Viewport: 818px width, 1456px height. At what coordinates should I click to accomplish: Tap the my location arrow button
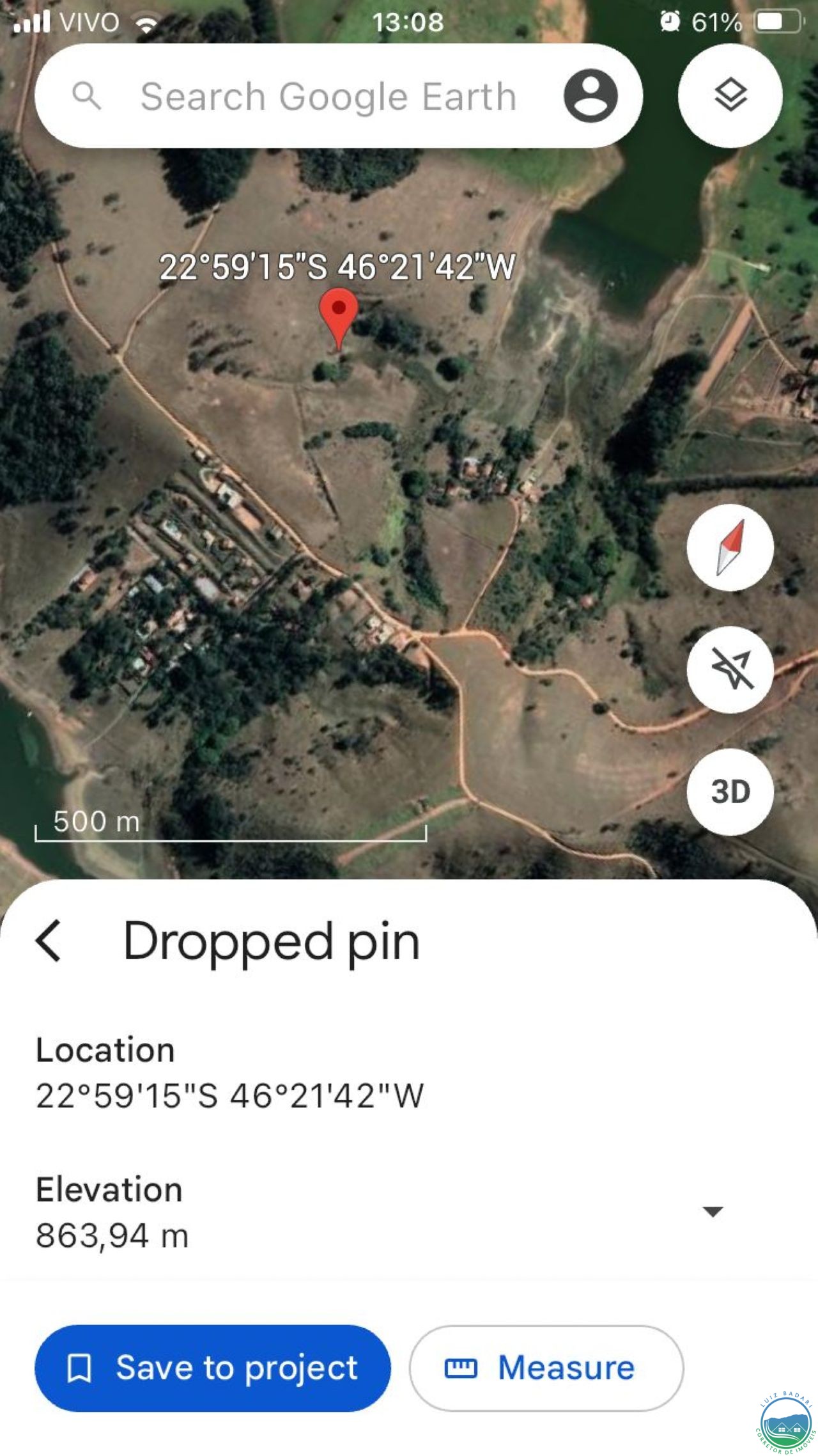click(730, 669)
